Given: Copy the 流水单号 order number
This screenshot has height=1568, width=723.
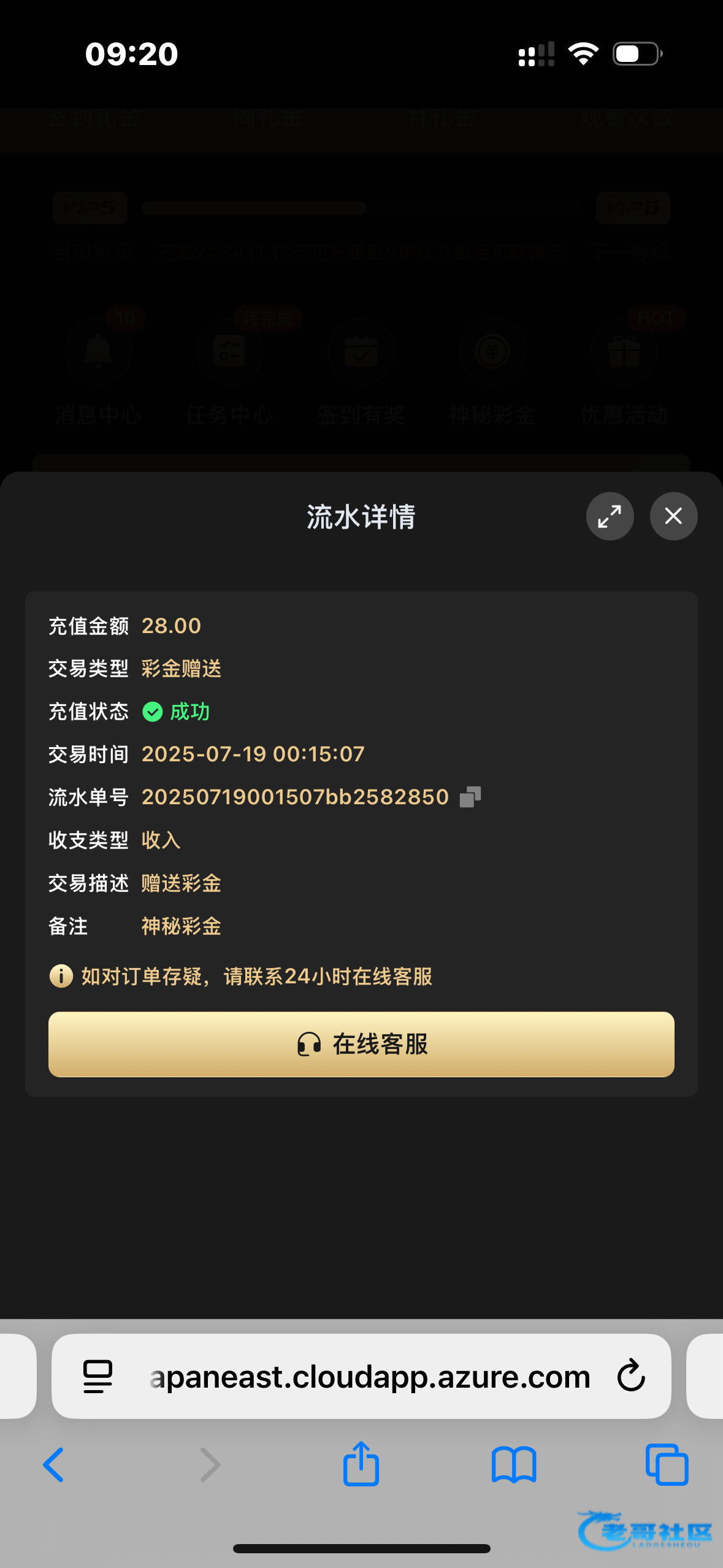Looking at the screenshot, I should (x=470, y=797).
